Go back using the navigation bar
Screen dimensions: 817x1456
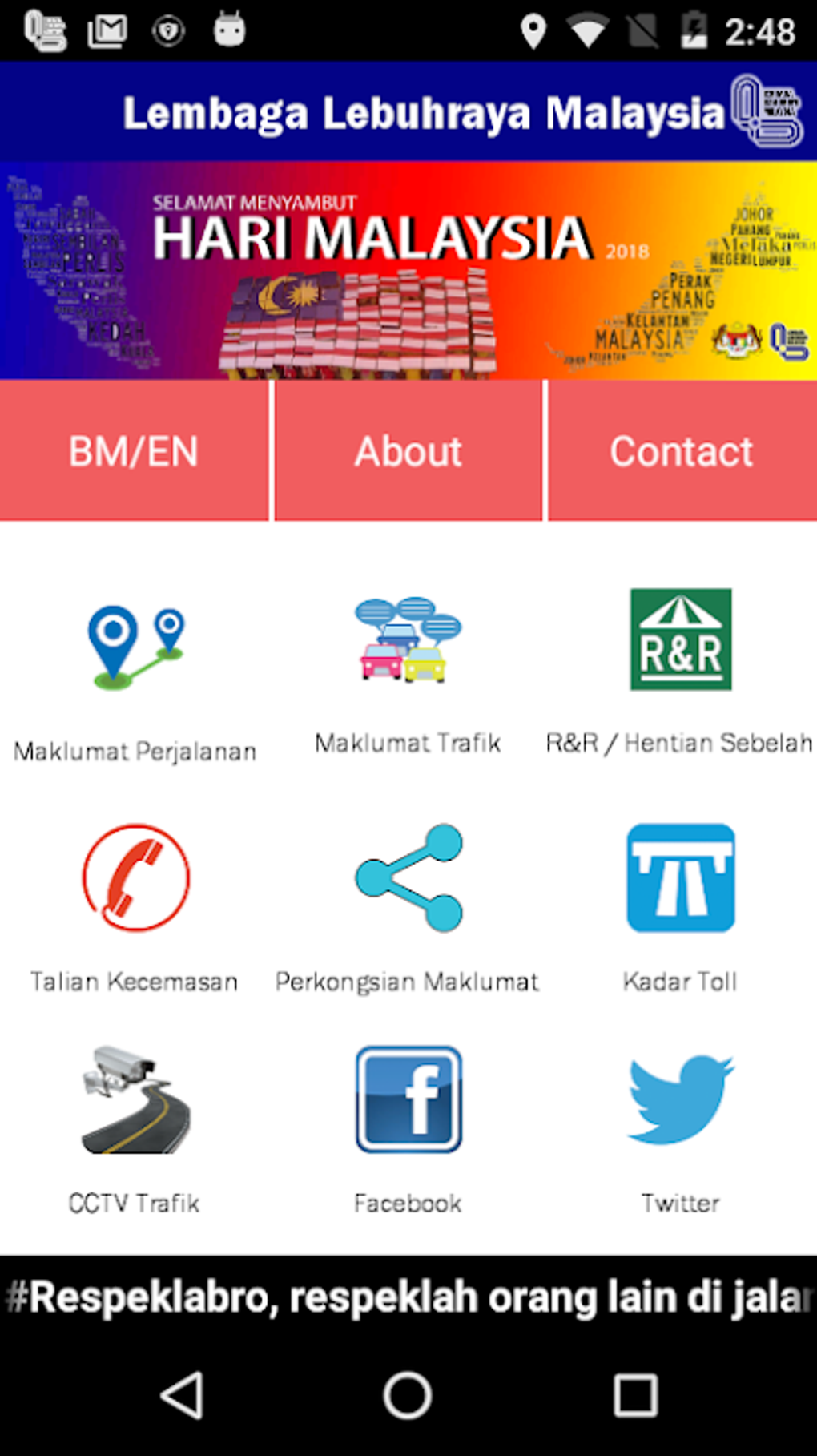[x=183, y=1395]
